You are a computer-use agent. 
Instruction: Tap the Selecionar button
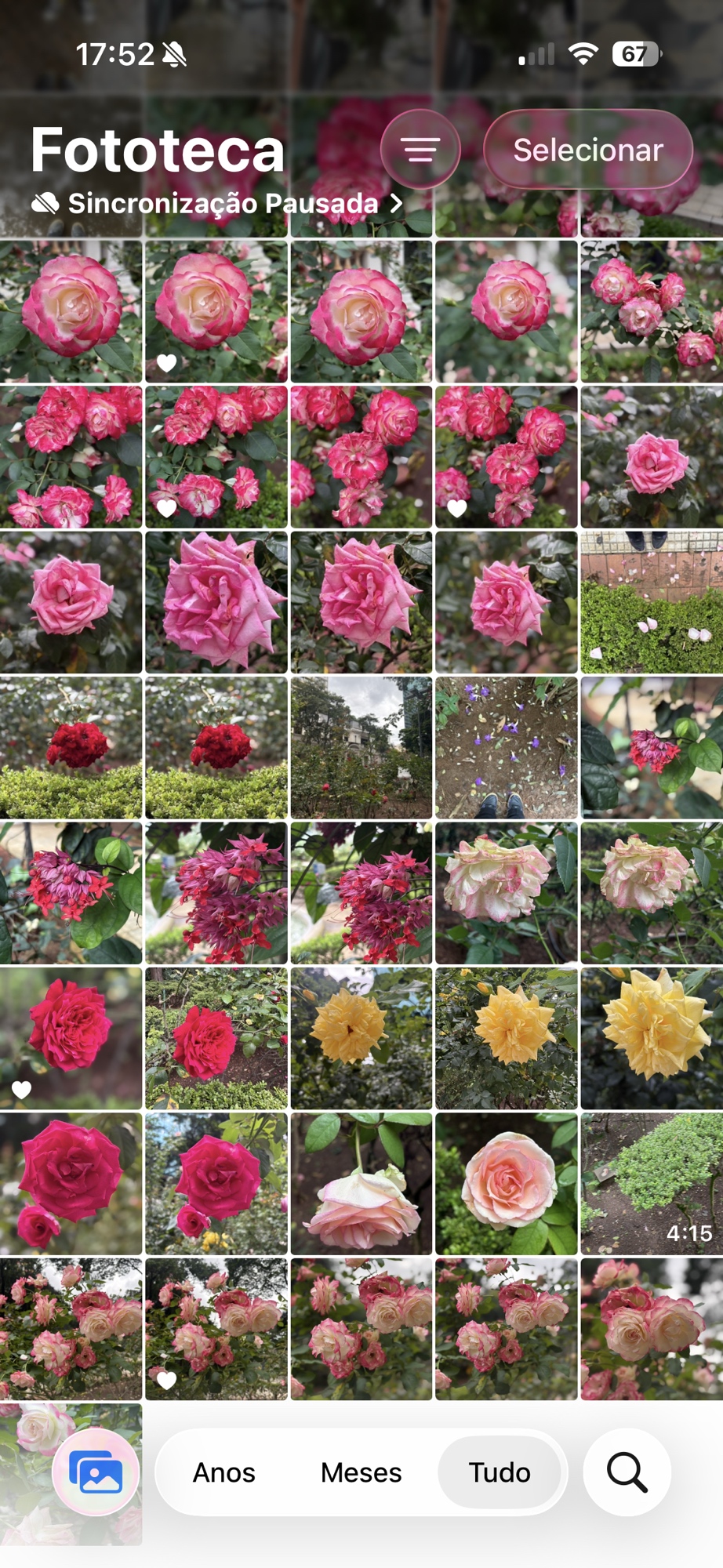click(588, 150)
